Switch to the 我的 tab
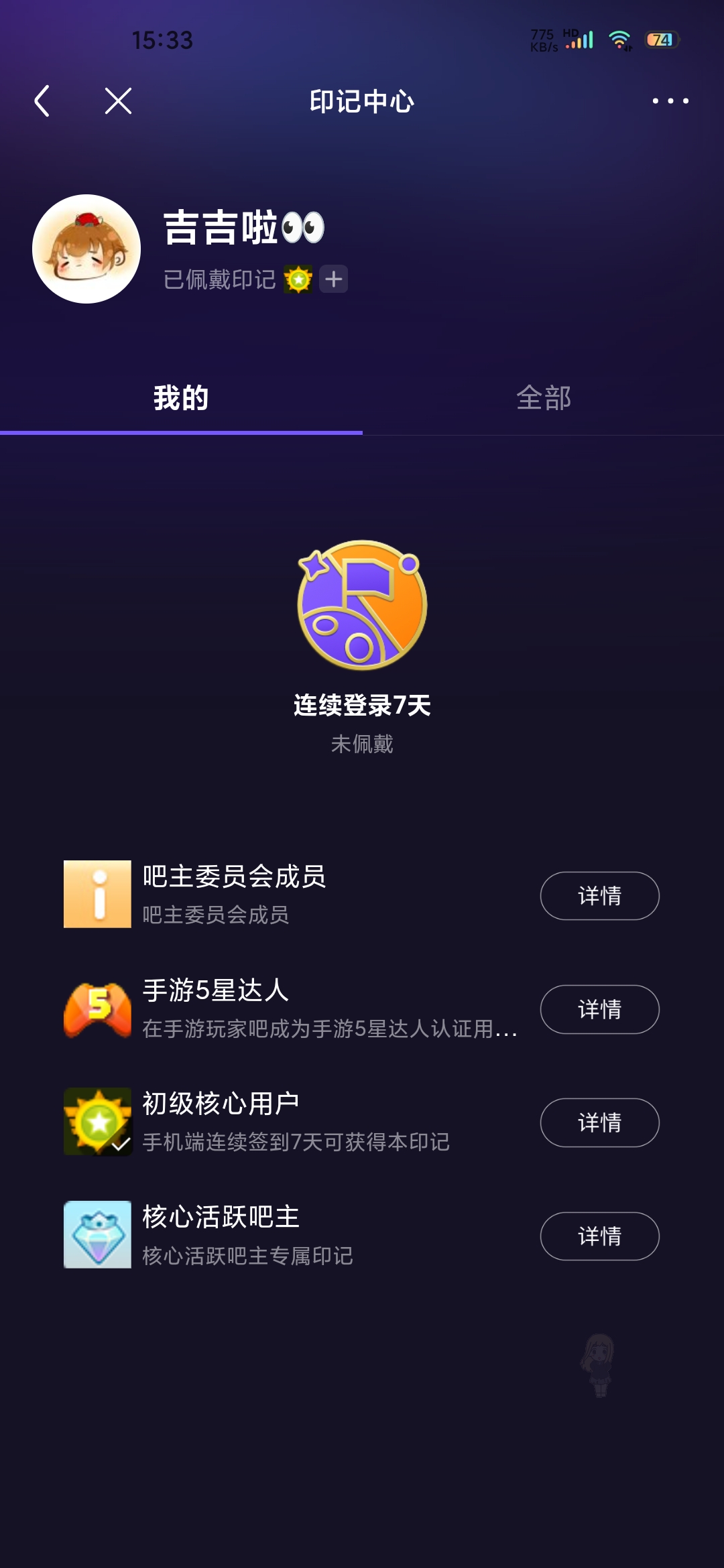This screenshot has height=1568, width=724. click(x=181, y=398)
